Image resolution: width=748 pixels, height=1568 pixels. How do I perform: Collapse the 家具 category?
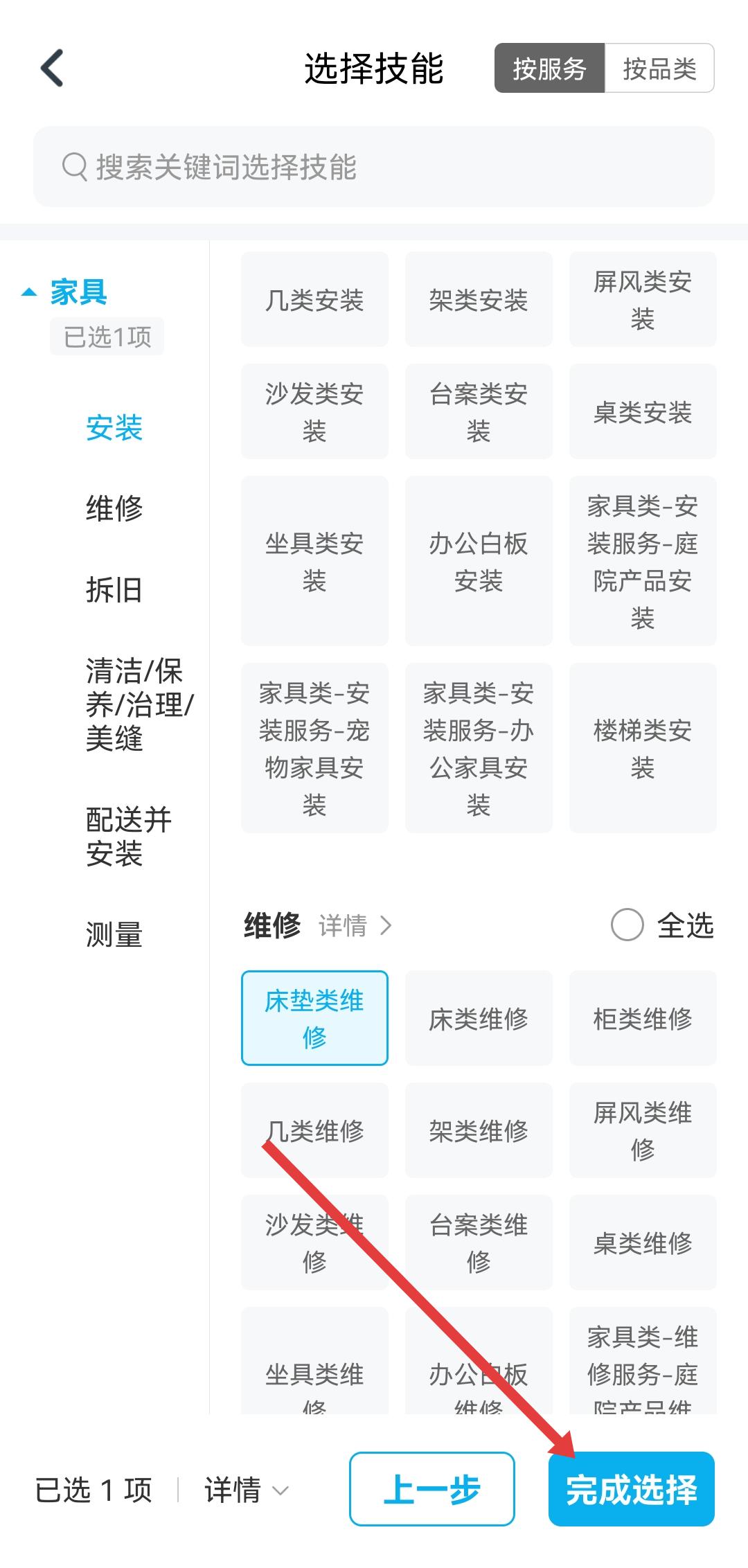click(66, 292)
